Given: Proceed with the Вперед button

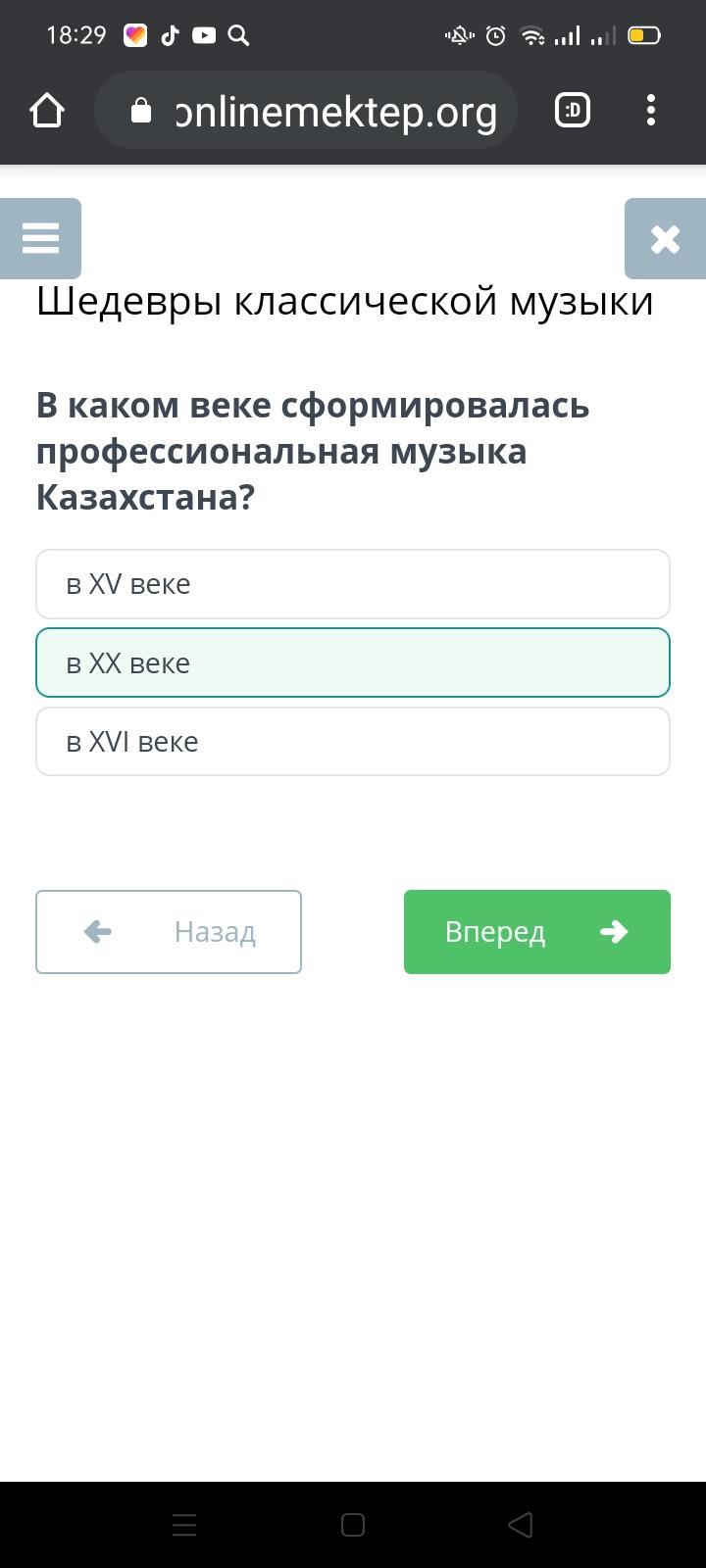Looking at the screenshot, I should pyautogui.click(x=537, y=932).
